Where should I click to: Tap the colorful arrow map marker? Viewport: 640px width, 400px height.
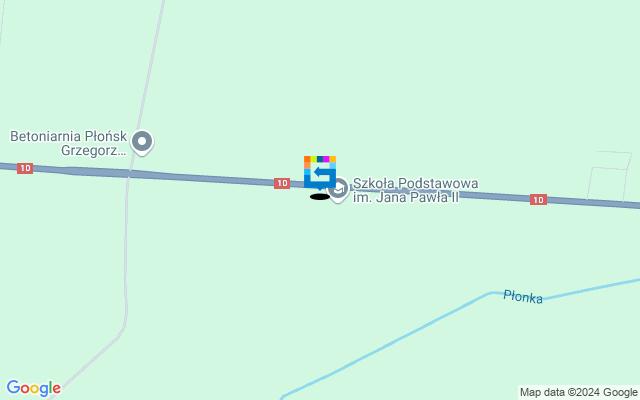[x=319, y=172]
